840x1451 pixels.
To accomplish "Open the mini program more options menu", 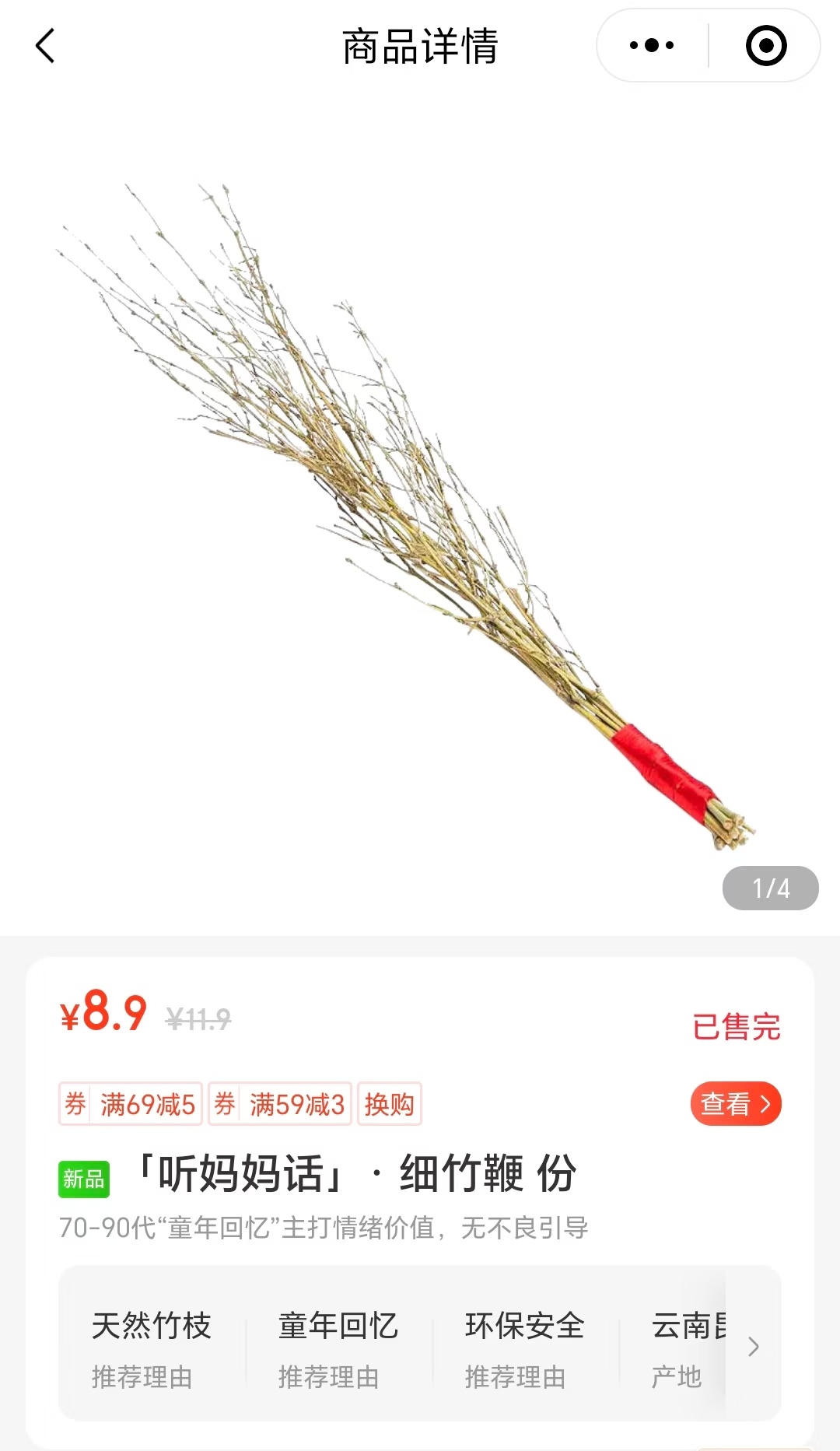I will (652, 46).
